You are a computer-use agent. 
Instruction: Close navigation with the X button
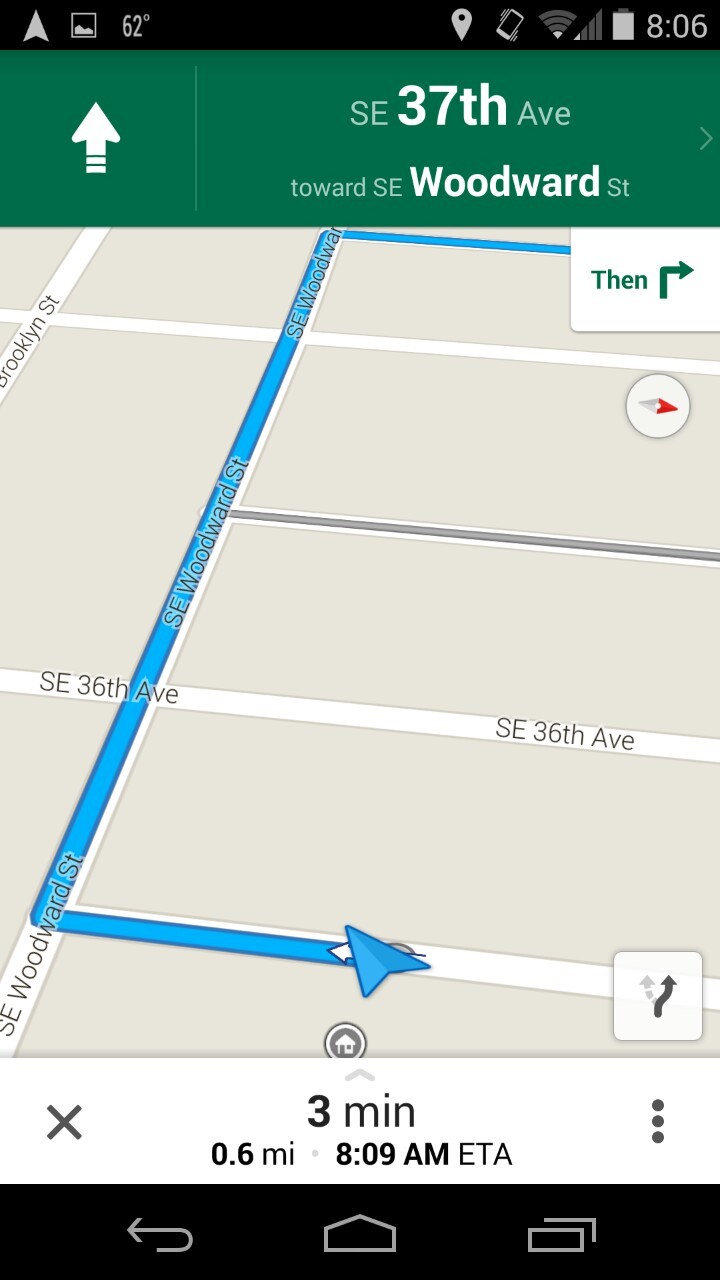pyautogui.click(x=64, y=1123)
